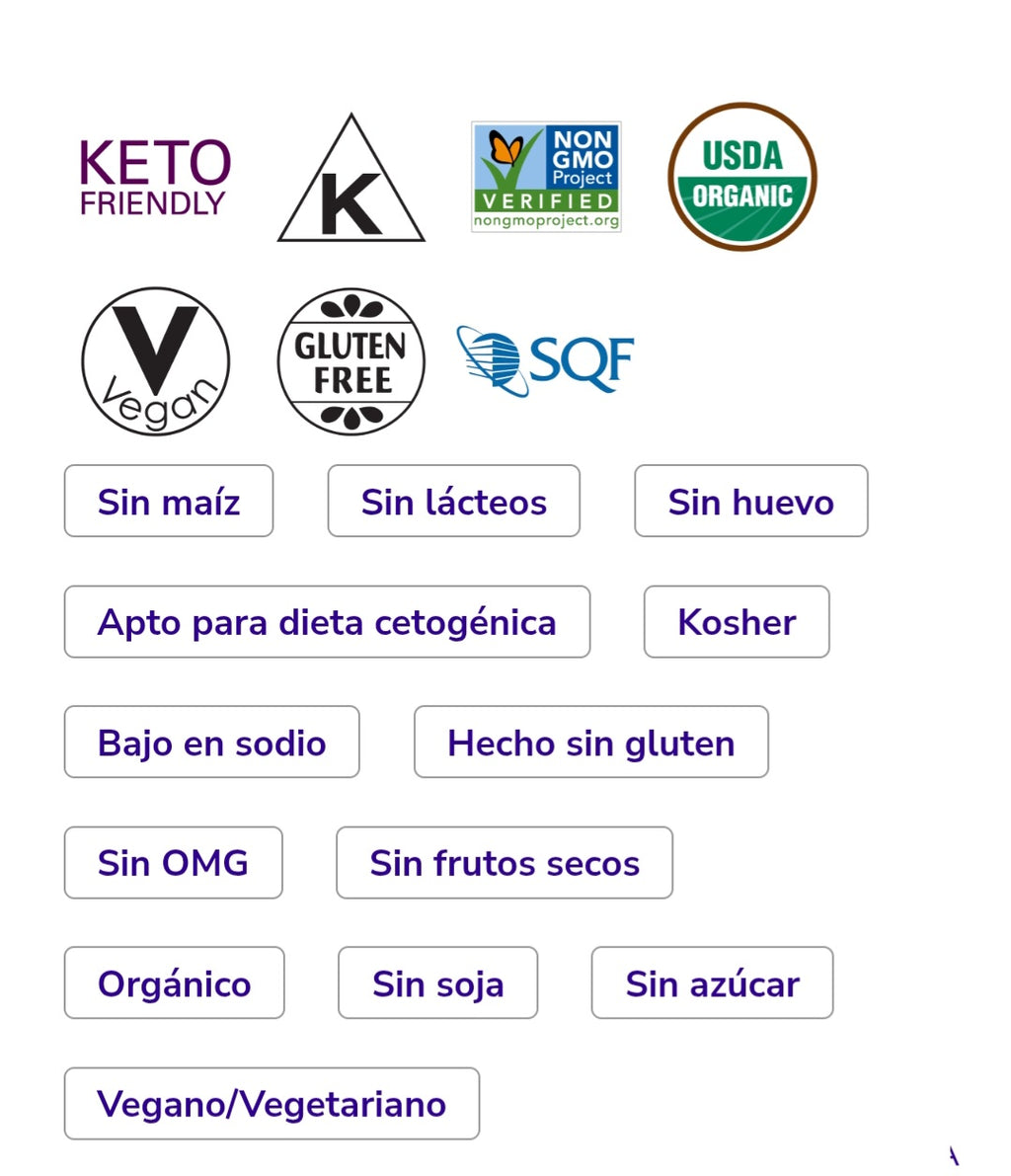Image resolution: width=1011 pixels, height=1176 pixels.
Task: Toggle the Sin soja option
Action: 437,982
